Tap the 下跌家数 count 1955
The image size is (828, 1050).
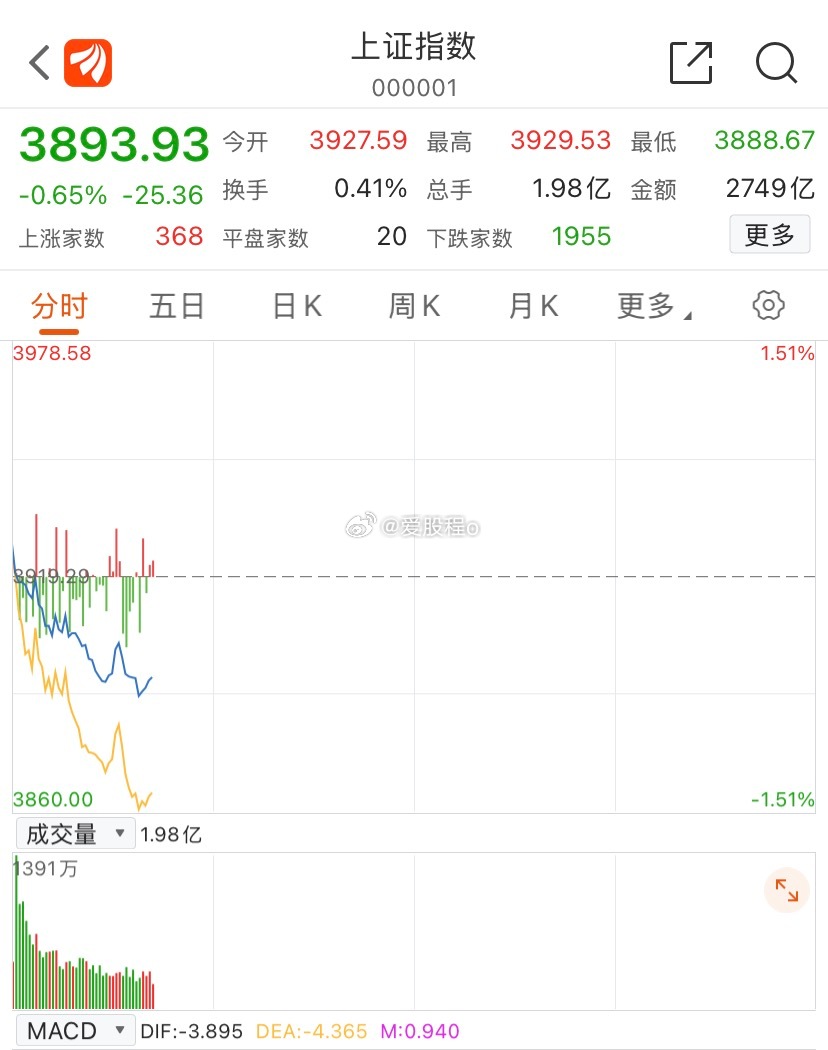click(581, 237)
